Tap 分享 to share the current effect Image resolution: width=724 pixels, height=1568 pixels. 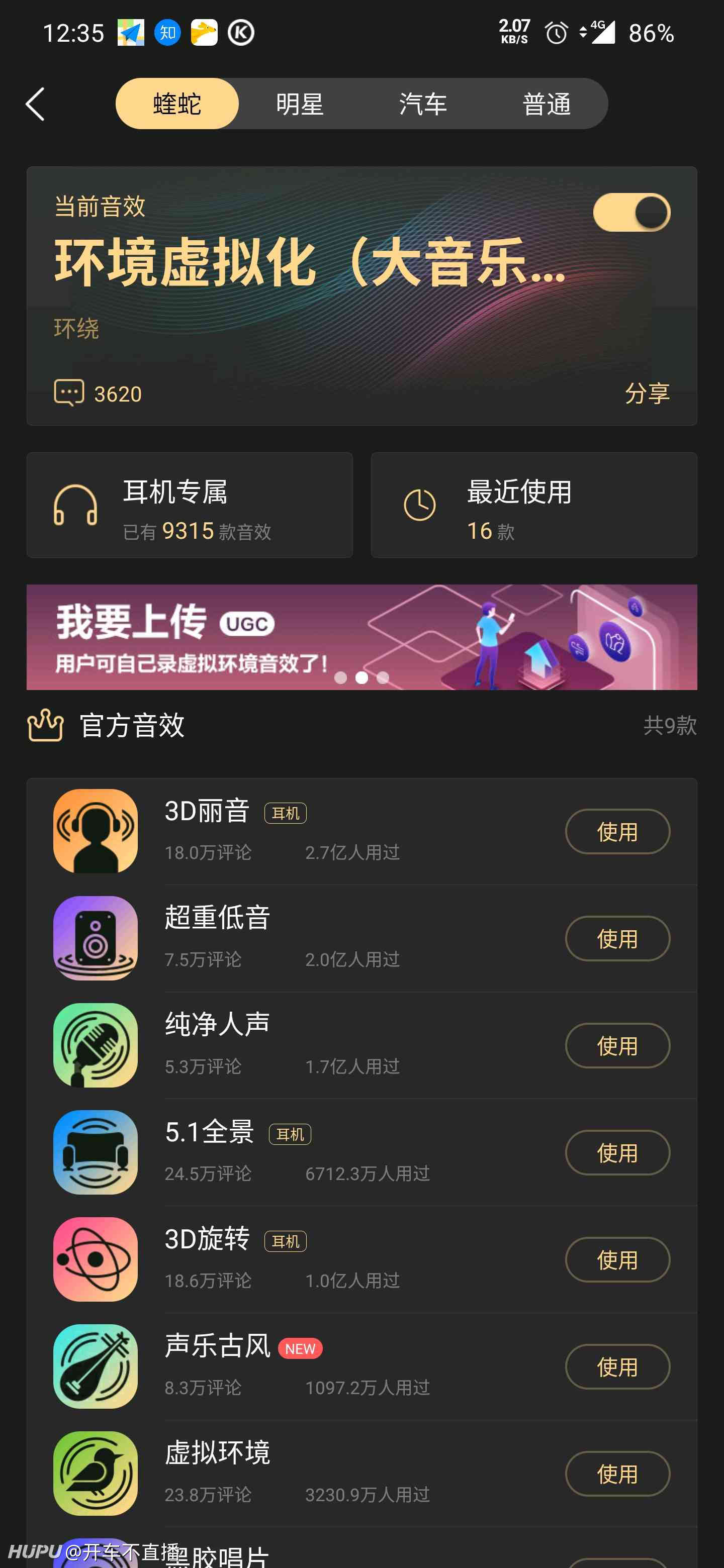coord(647,393)
